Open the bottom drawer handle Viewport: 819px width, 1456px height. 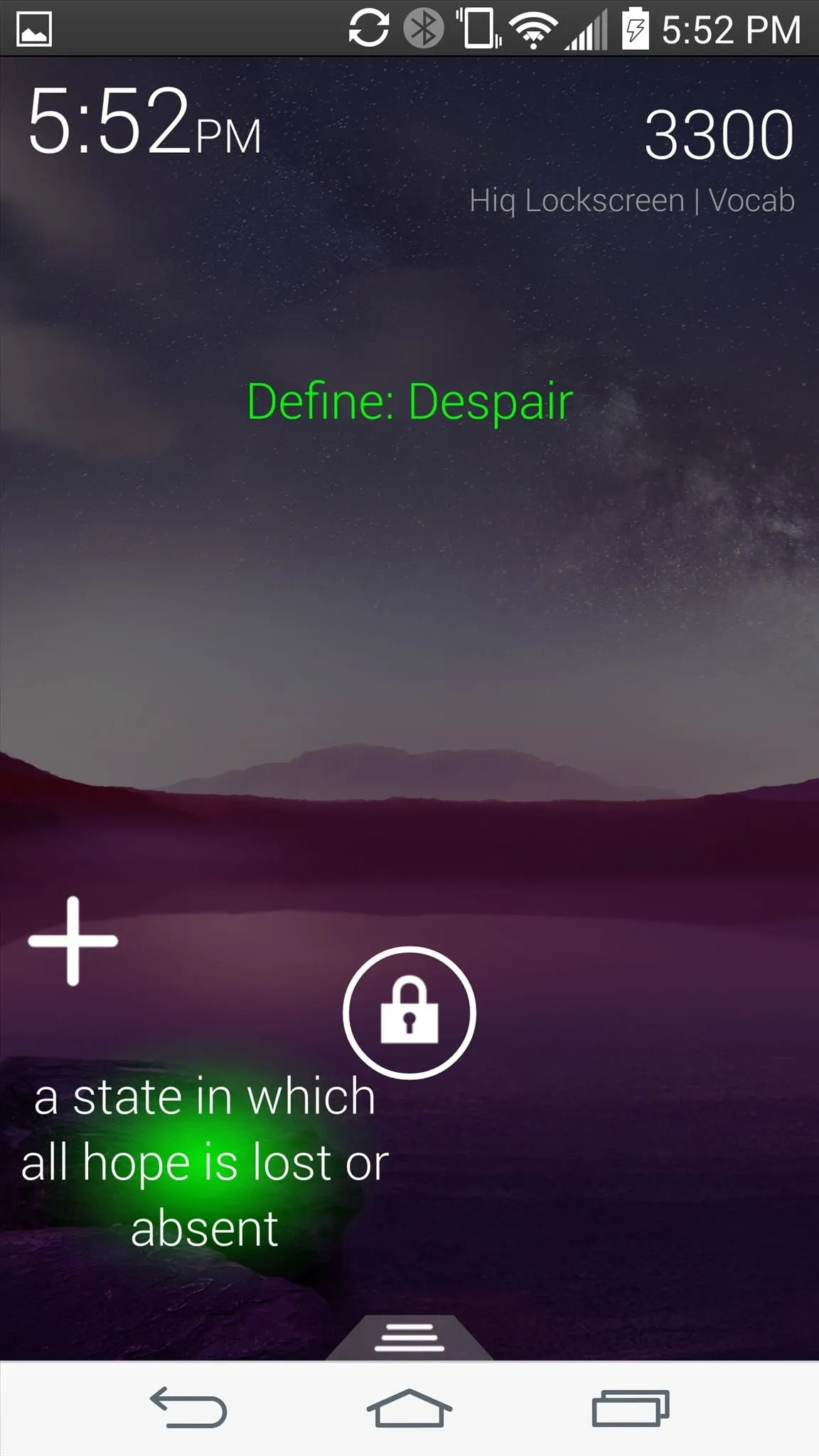point(409,1338)
